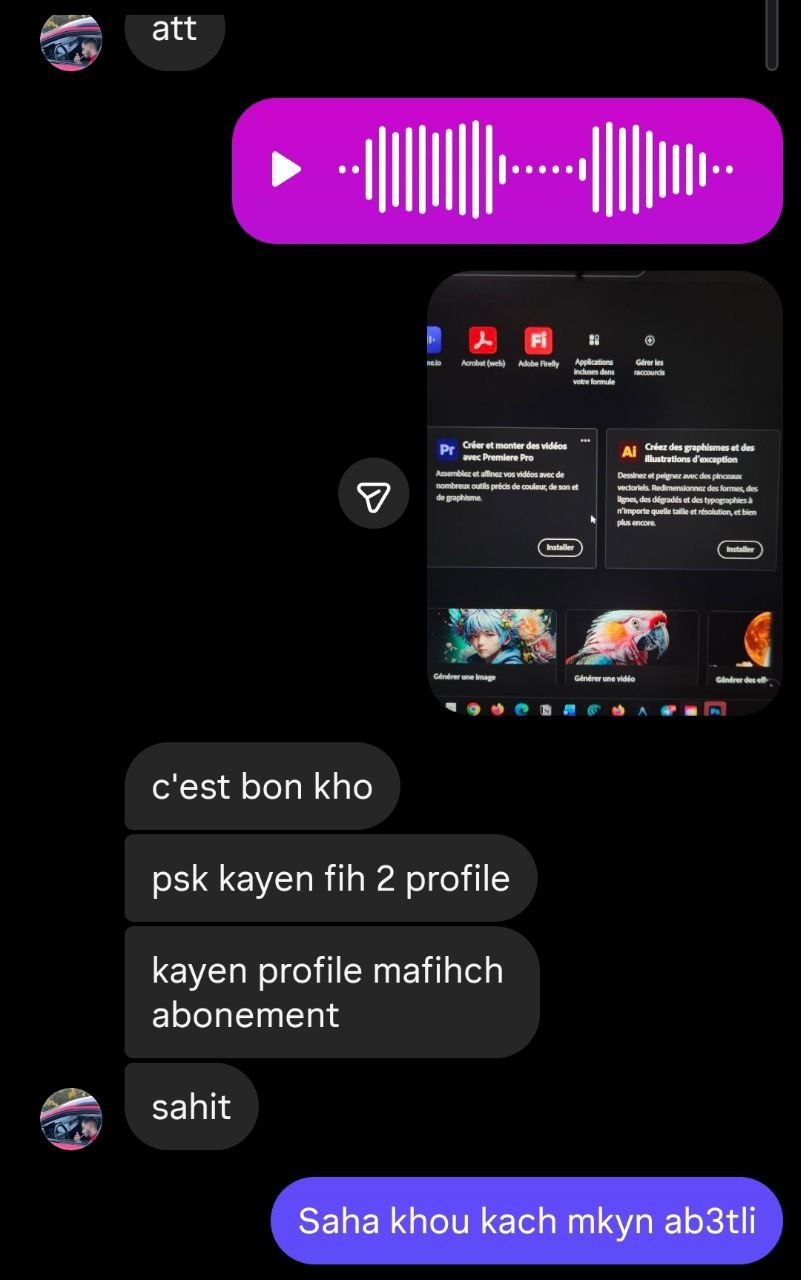The image size is (801, 1280).
Task: Open sender's profile picture beside "sahit"
Action: point(71,1118)
